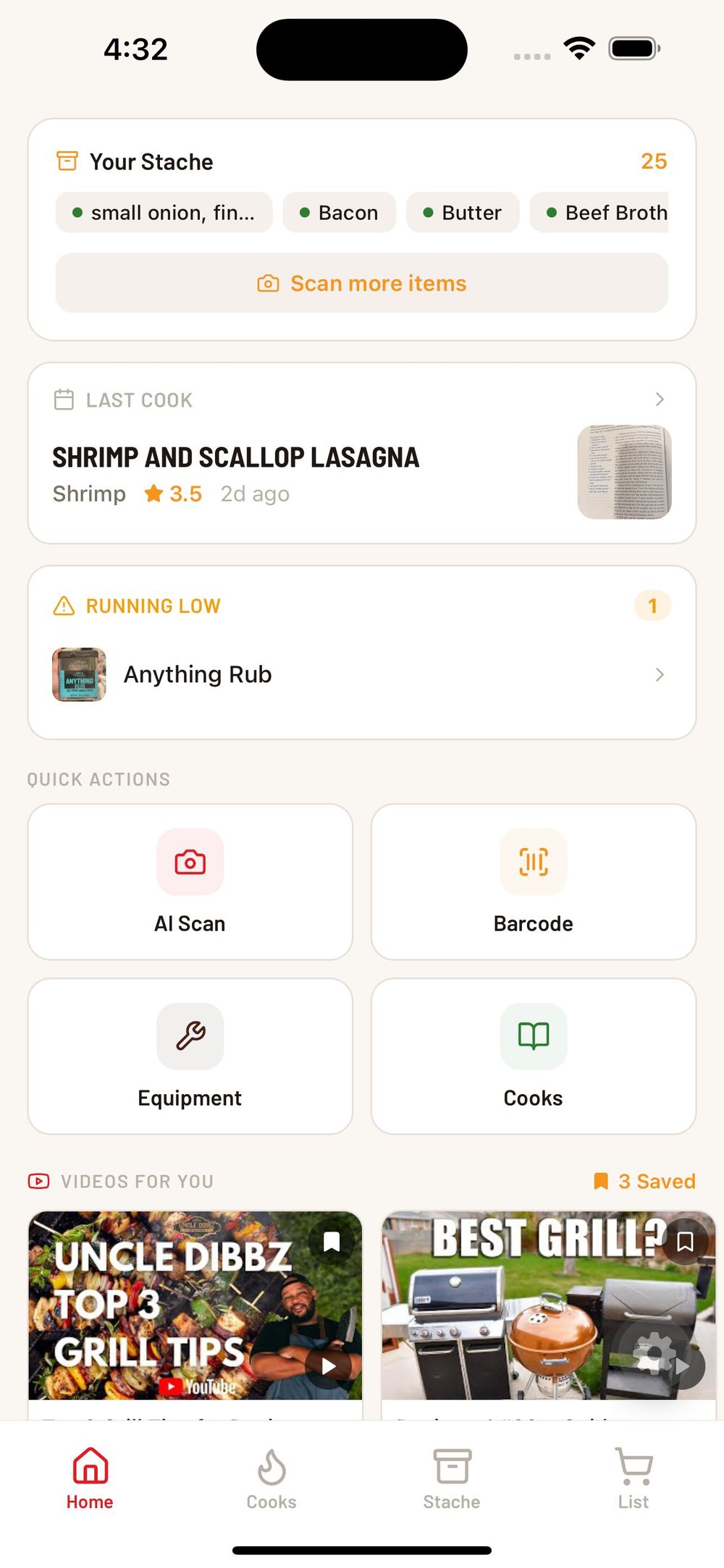The height and width of the screenshot is (1568, 724).
Task: Play Uncle Dibbz Top 3 Grill Tips video
Action: 328,1365
